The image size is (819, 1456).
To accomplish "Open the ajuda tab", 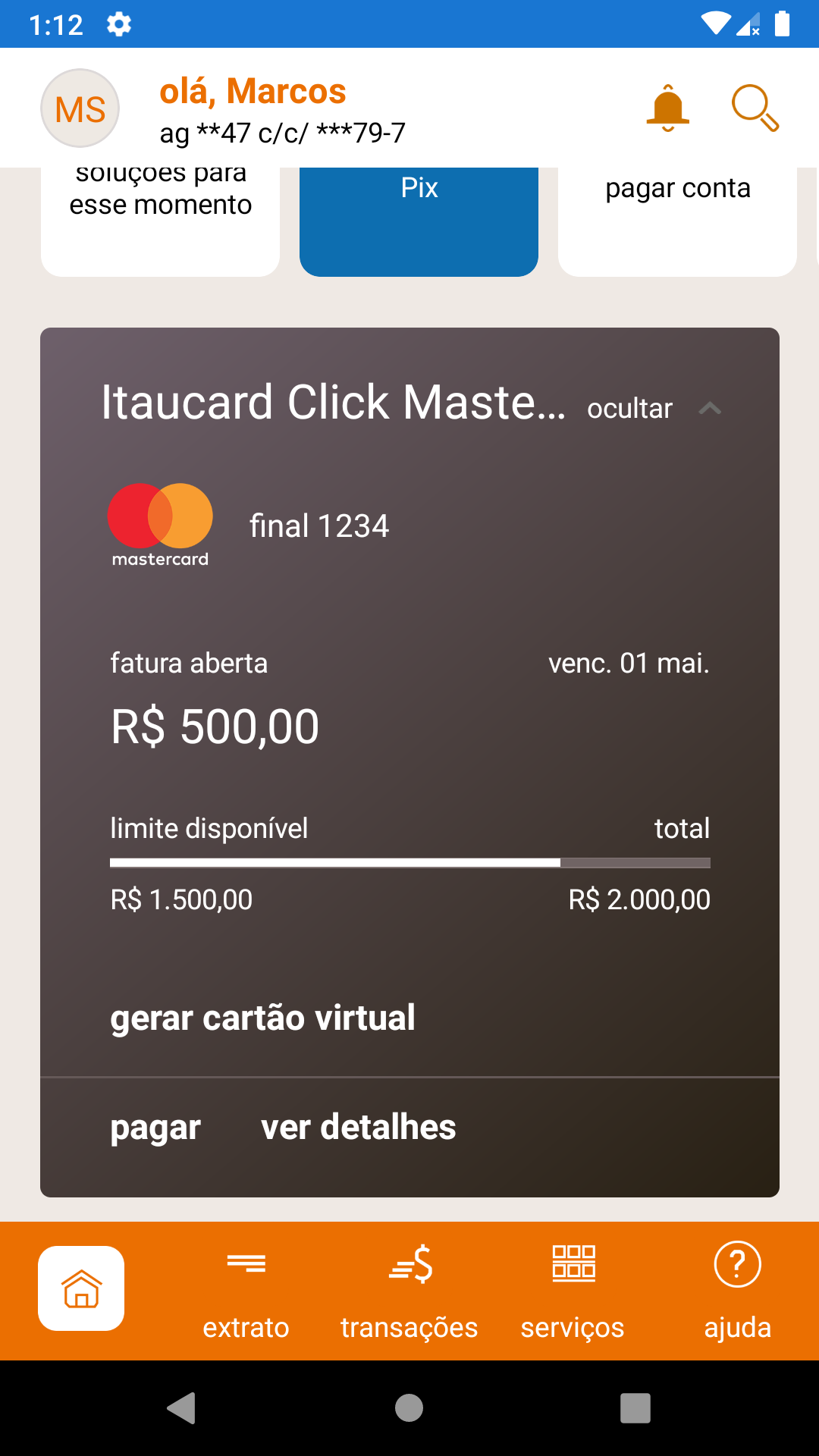I will (x=737, y=1291).
